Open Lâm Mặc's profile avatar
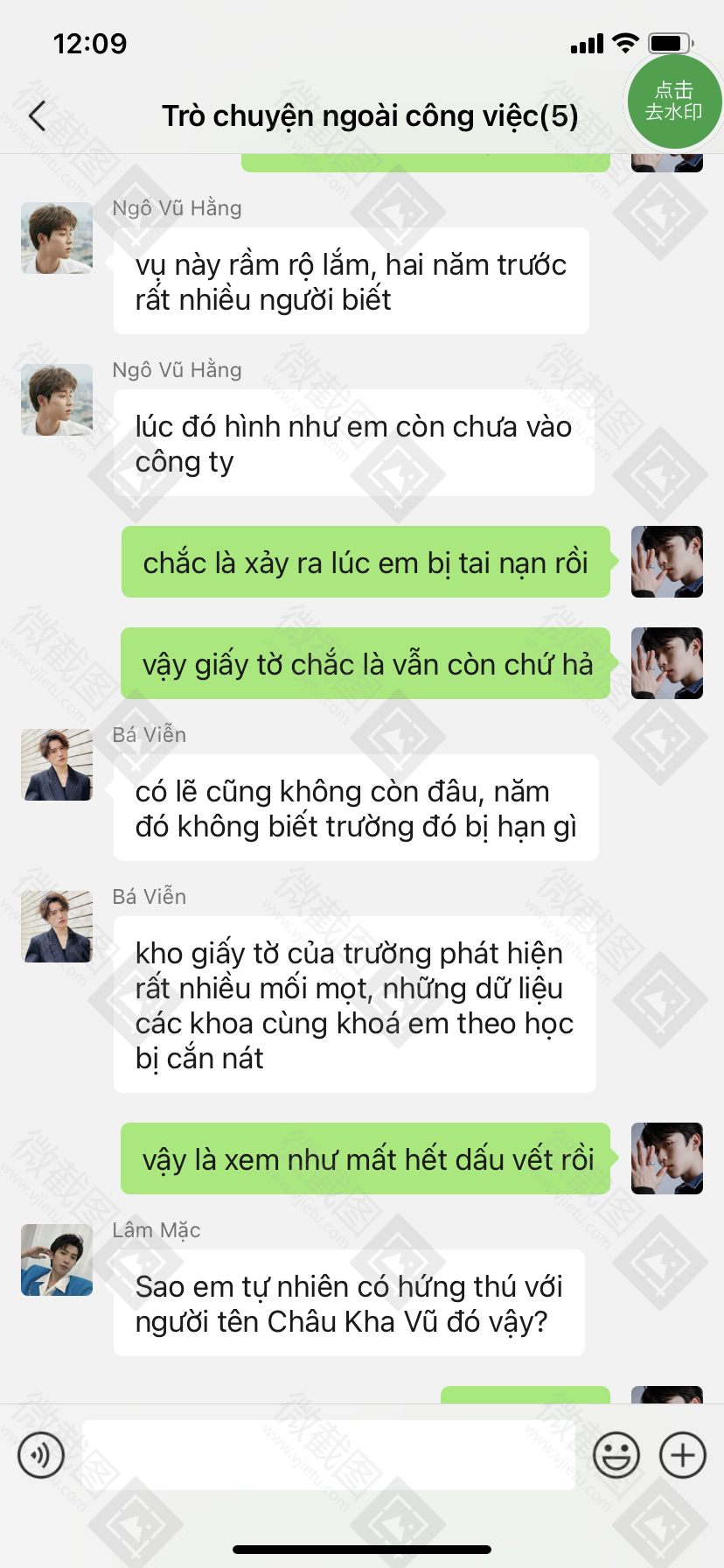724x1568 pixels. pyautogui.click(x=57, y=1260)
